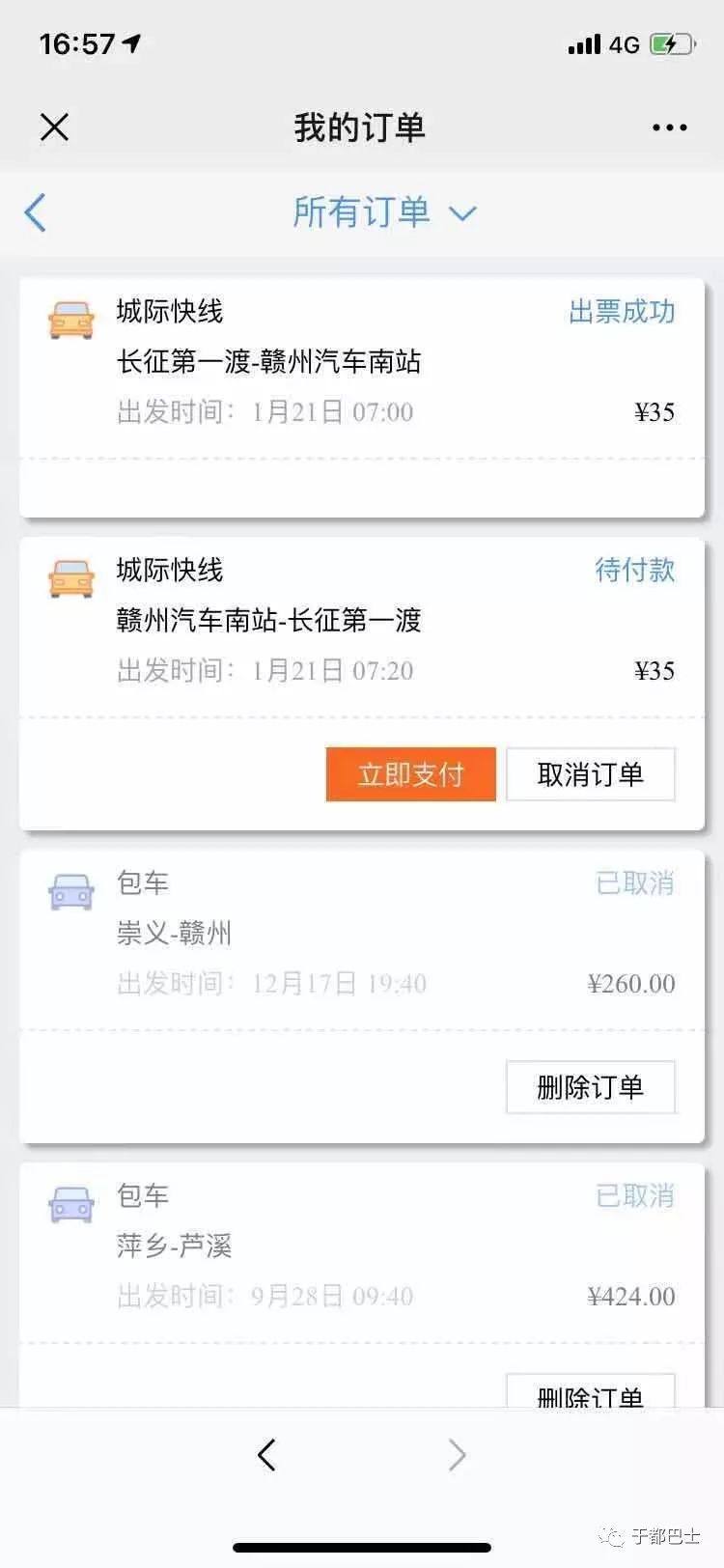Close the 我的订单 page with the X
Screen dimensions: 724x1568
pyautogui.click(x=55, y=126)
